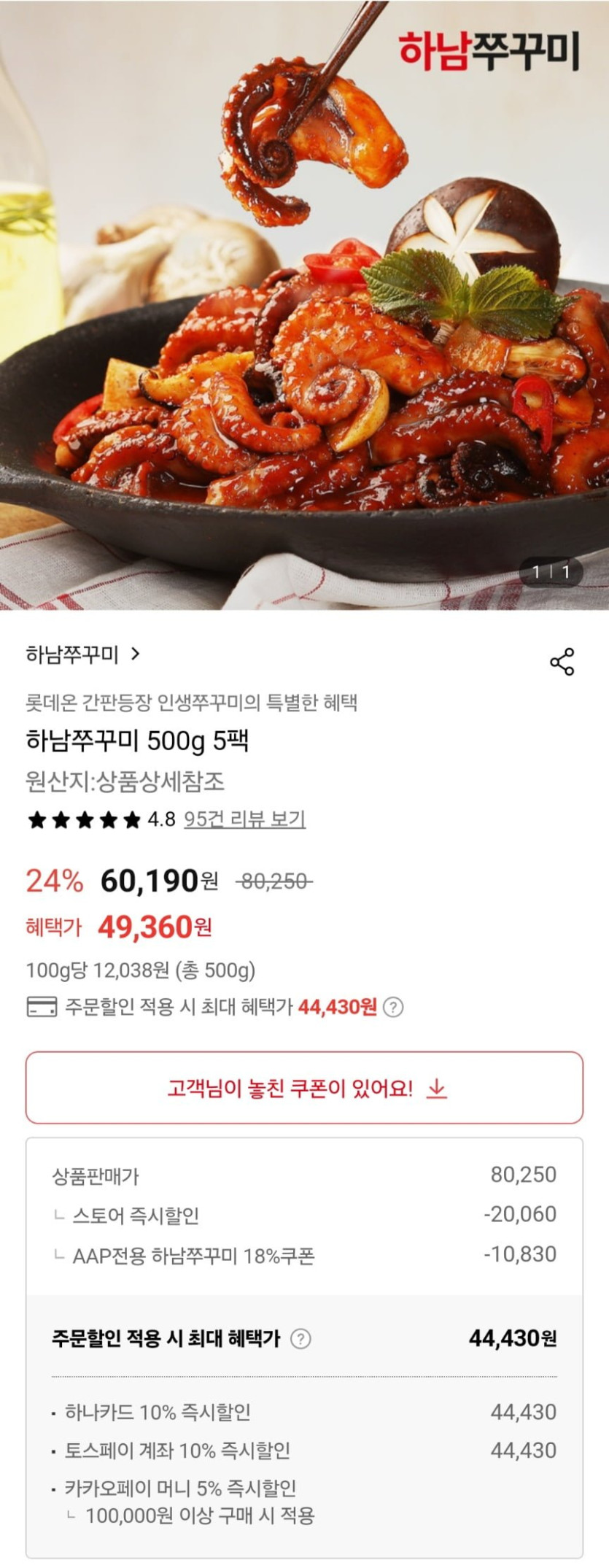Open help icon beside bold 주문할인 적용 시 최대 혜택가
The height and width of the screenshot is (1568, 609).
click(x=300, y=1339)
